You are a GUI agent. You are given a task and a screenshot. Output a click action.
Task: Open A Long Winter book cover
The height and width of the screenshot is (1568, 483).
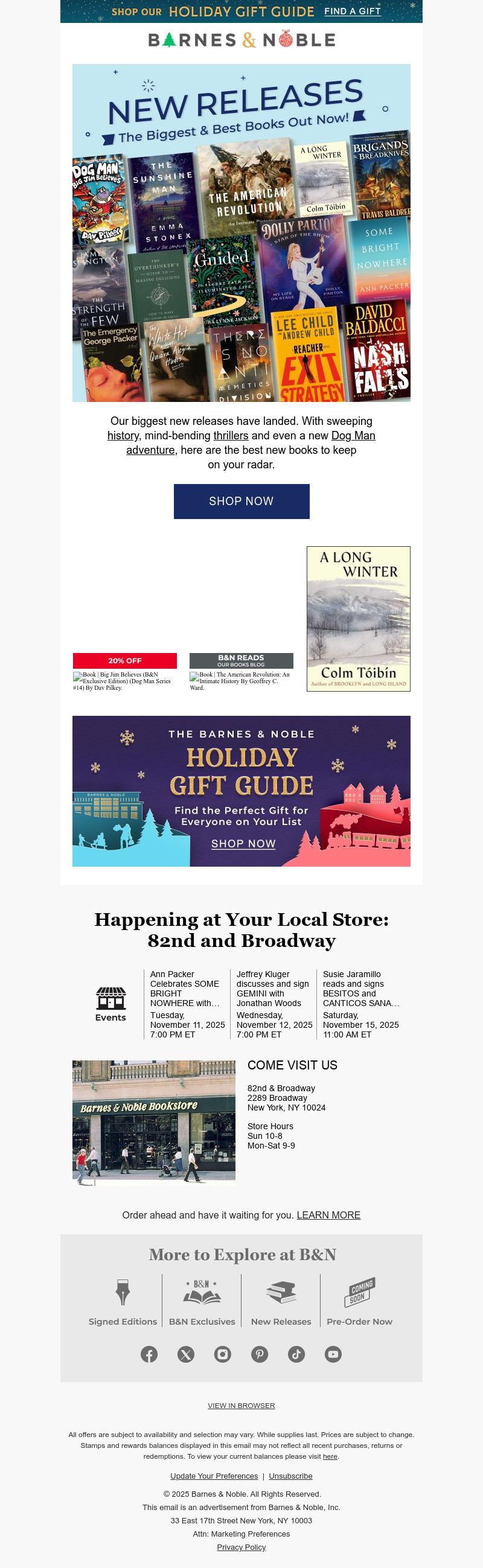[x=358, y=619]
